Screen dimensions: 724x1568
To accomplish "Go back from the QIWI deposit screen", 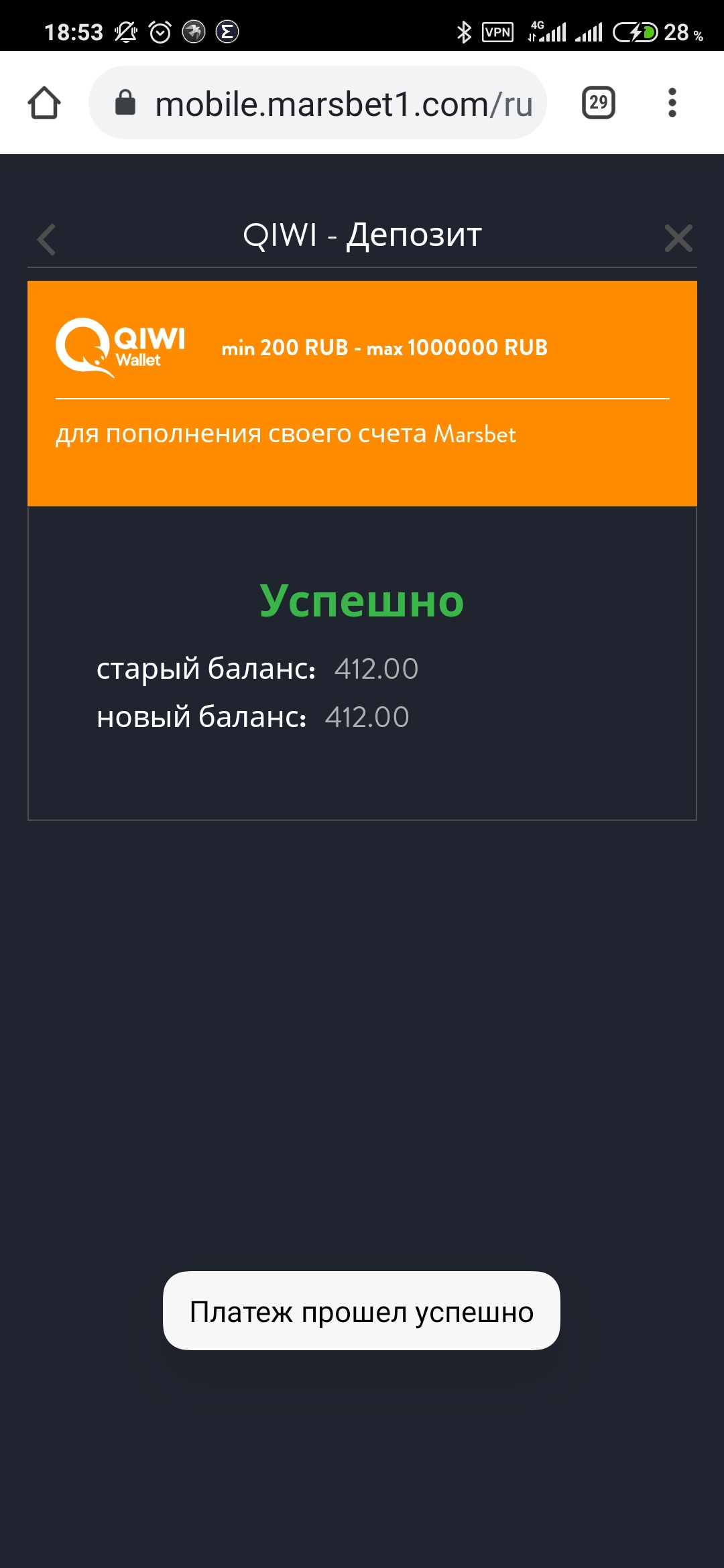I will click(47, 239).
